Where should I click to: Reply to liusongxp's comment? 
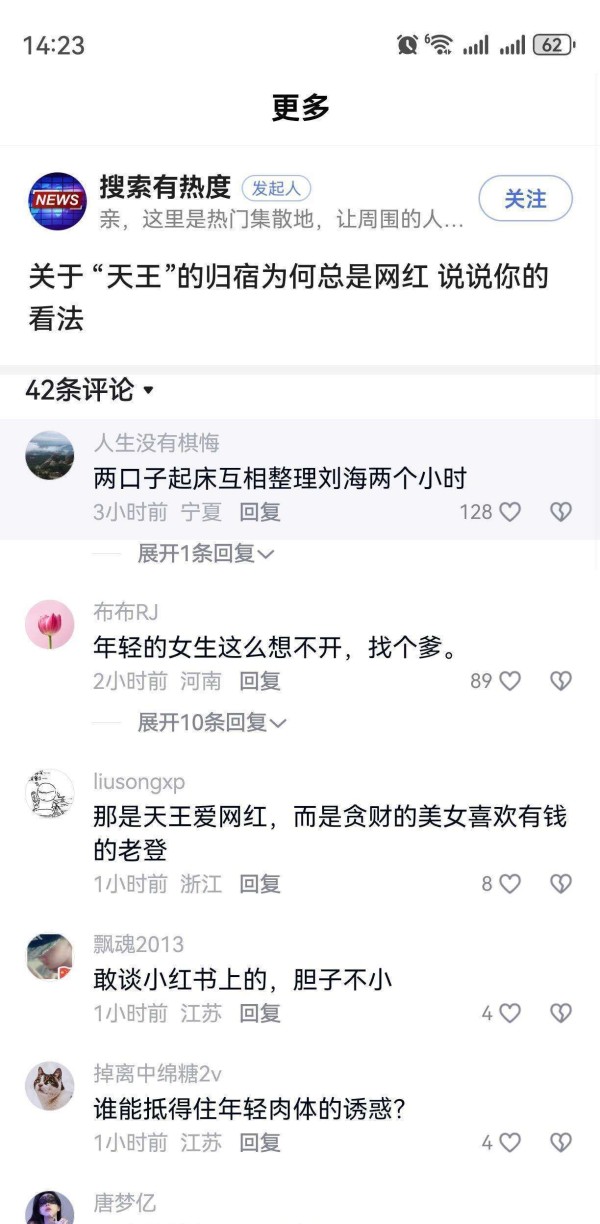point(260,884)
